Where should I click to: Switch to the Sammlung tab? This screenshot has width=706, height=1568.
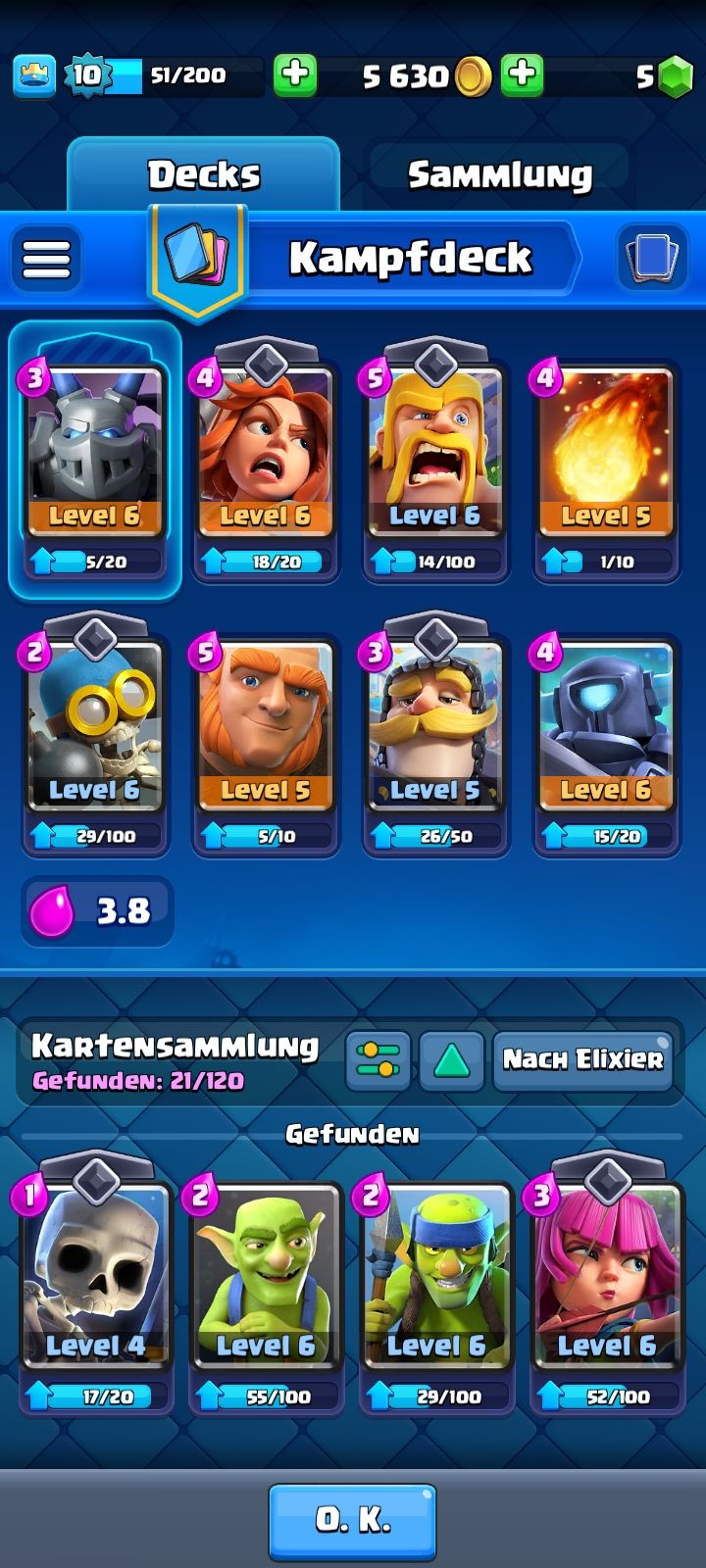tap(499, 175)
